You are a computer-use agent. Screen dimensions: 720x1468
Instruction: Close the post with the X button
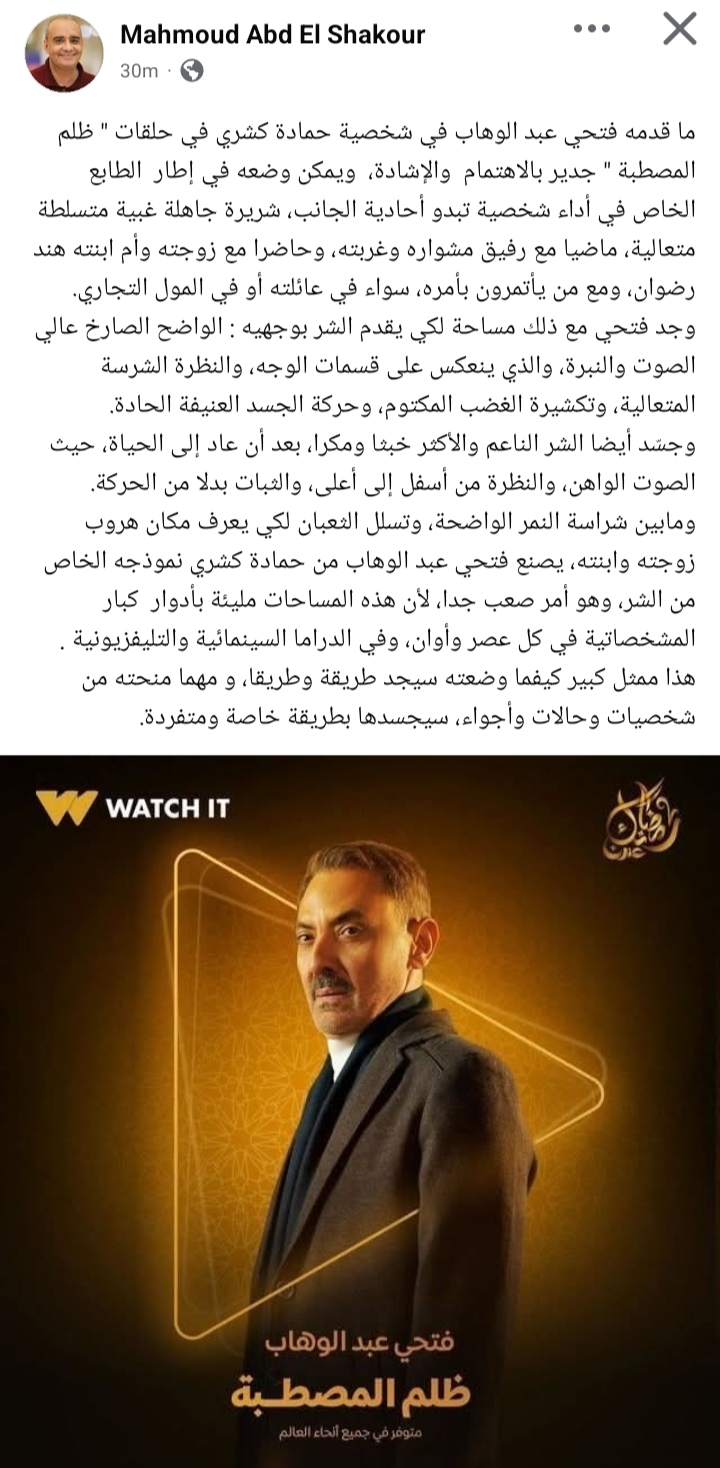point(679,29)
